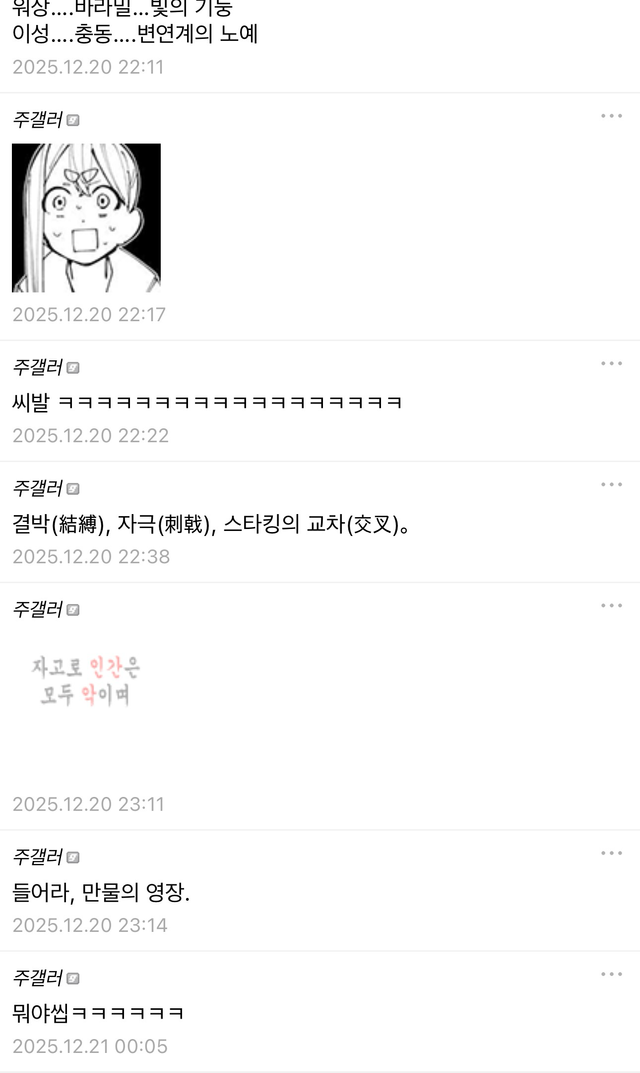Open options menu for the manga face comment
This screenshot has height=1073, width=640.
[x=611, y=116]
